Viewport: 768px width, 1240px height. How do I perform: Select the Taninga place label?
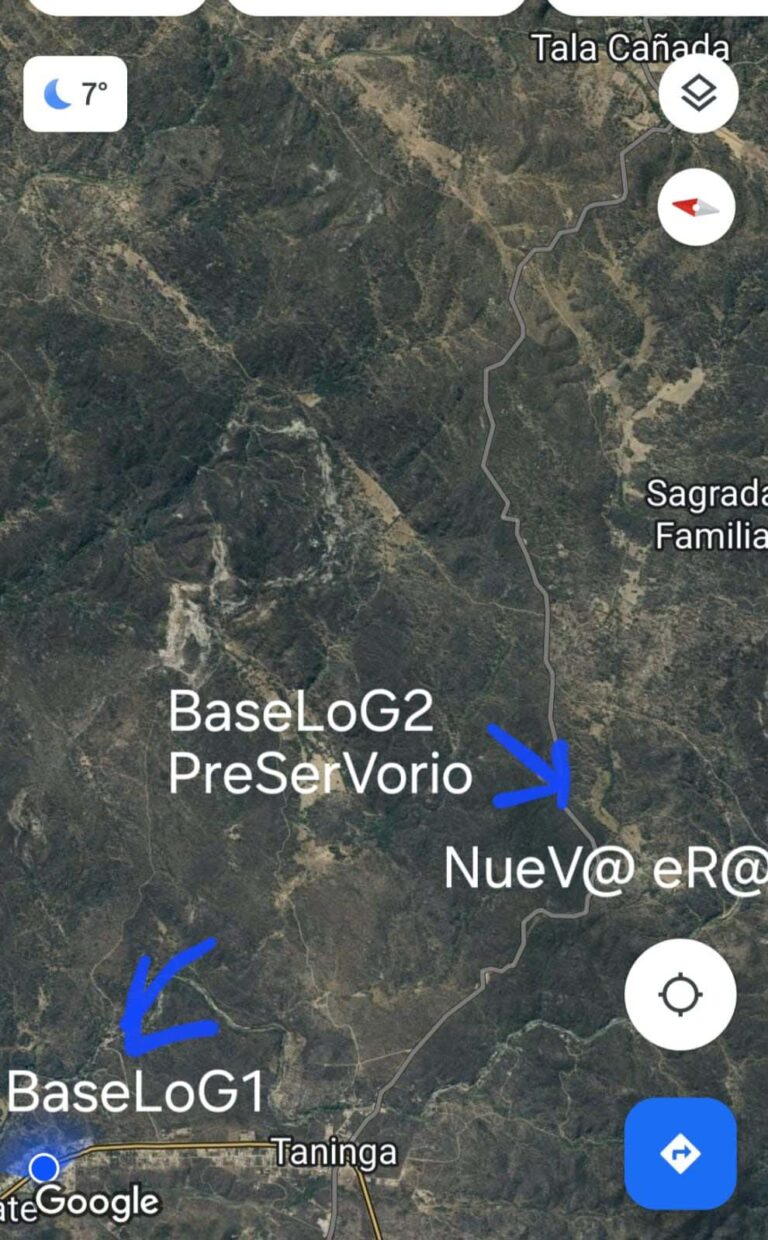[x=334, y=1153]
